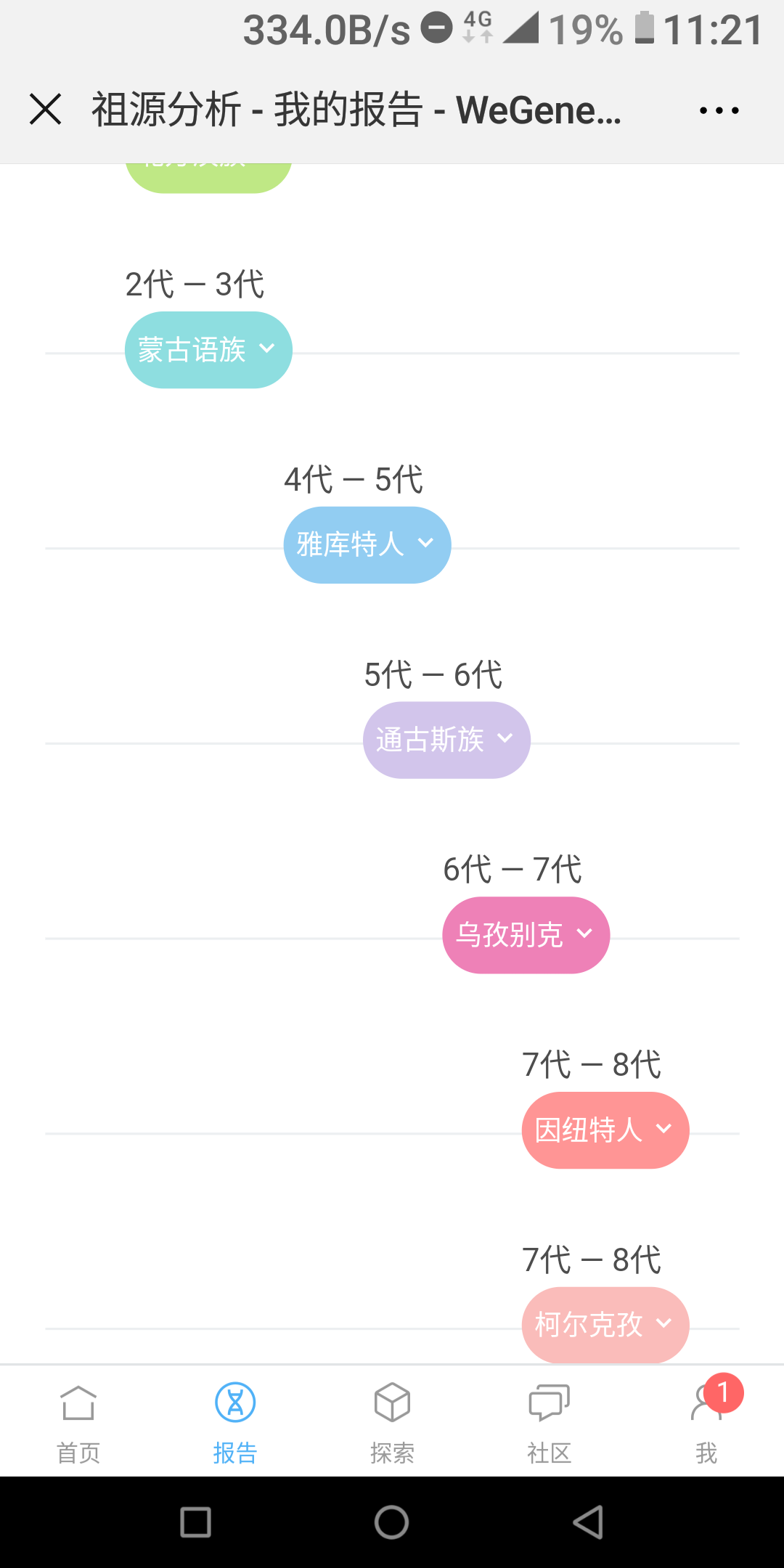Tap the system home button

(392, 1522)
